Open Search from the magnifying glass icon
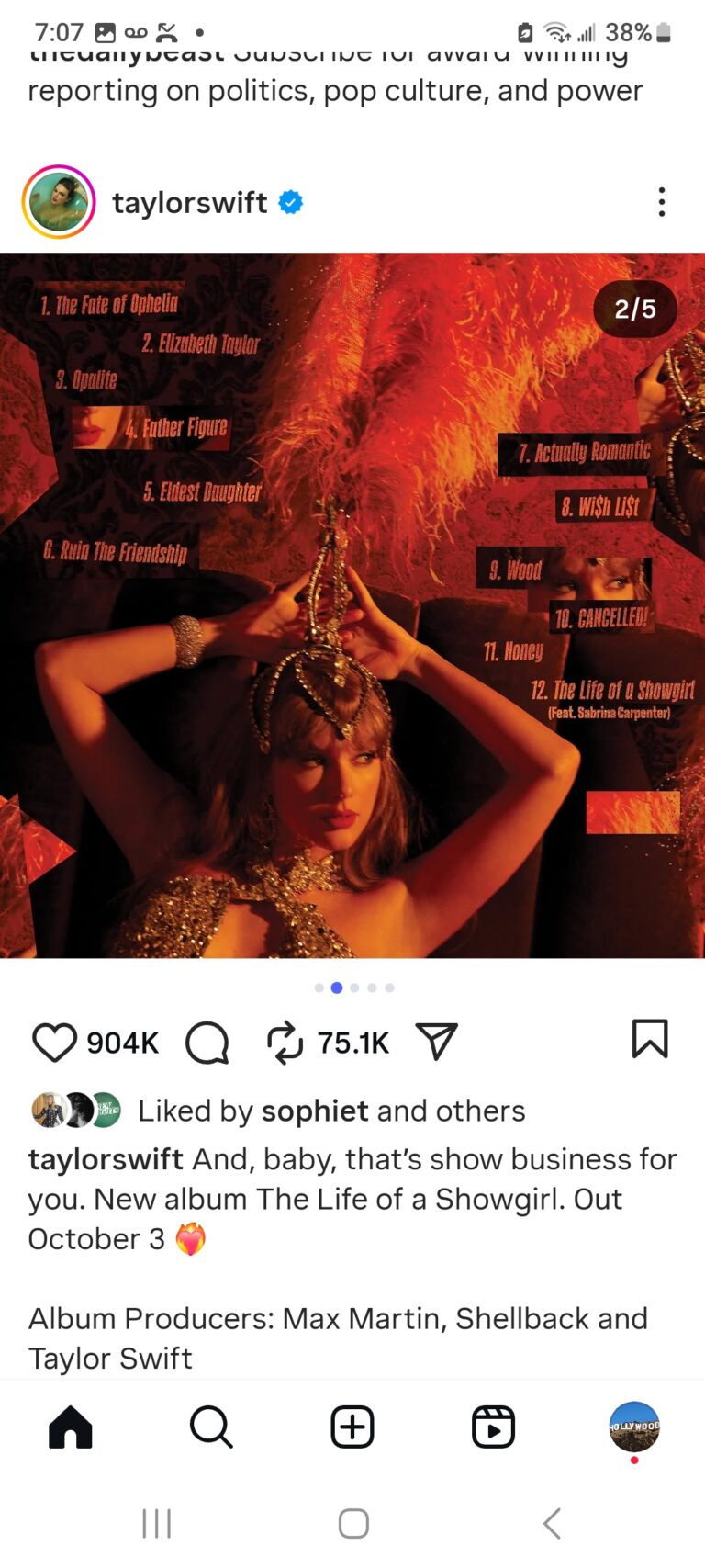 tap(211, 1427)
